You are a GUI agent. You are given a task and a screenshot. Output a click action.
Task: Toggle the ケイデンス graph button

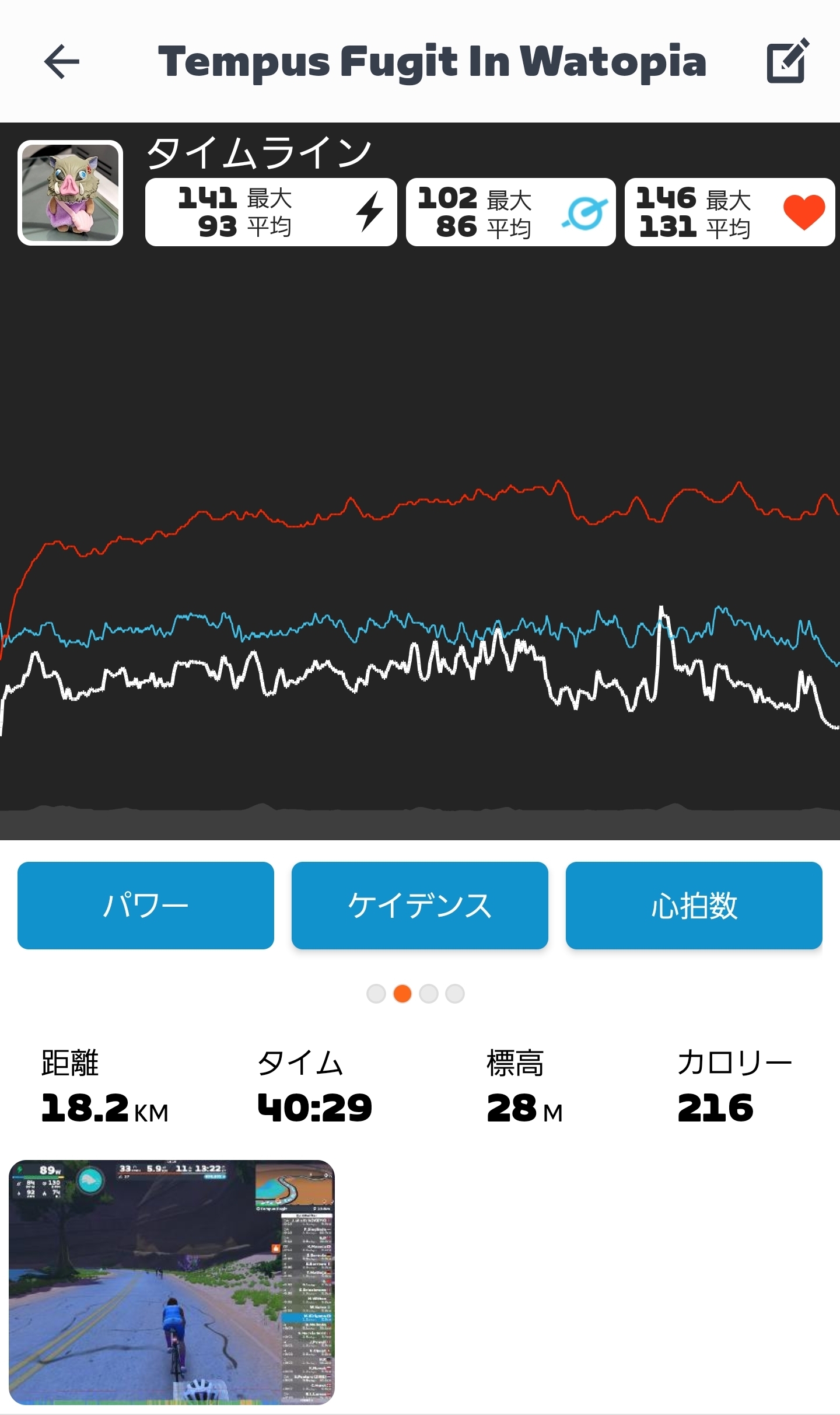tap(419, 905)
